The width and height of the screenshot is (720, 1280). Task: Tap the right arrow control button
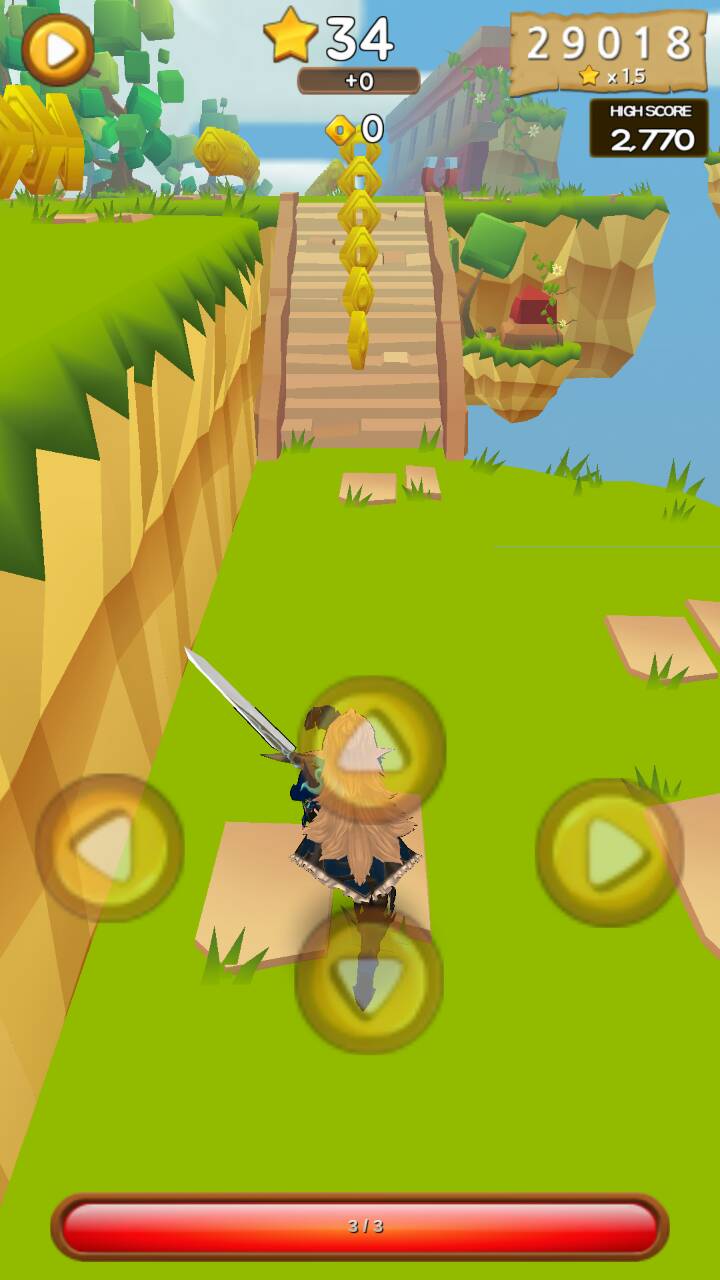pyautogui.click(x=609, y=853)
